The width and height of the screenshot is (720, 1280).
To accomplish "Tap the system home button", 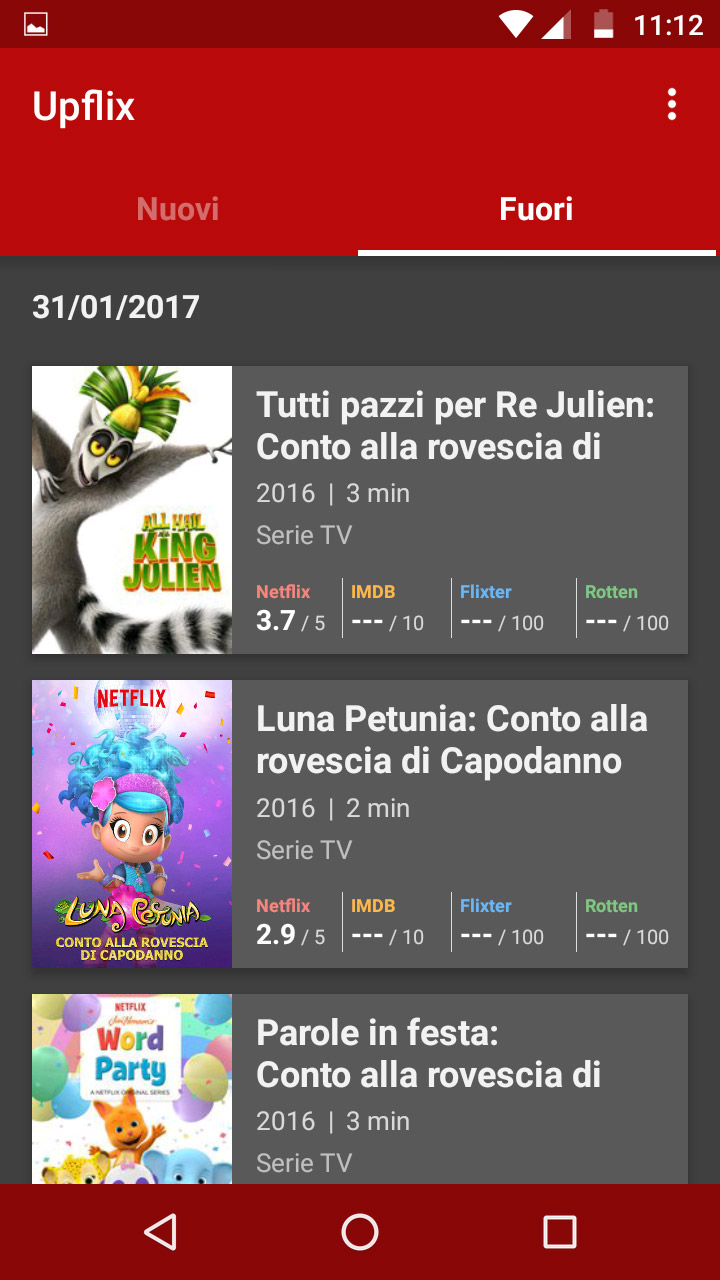I will coord(360,1232).
